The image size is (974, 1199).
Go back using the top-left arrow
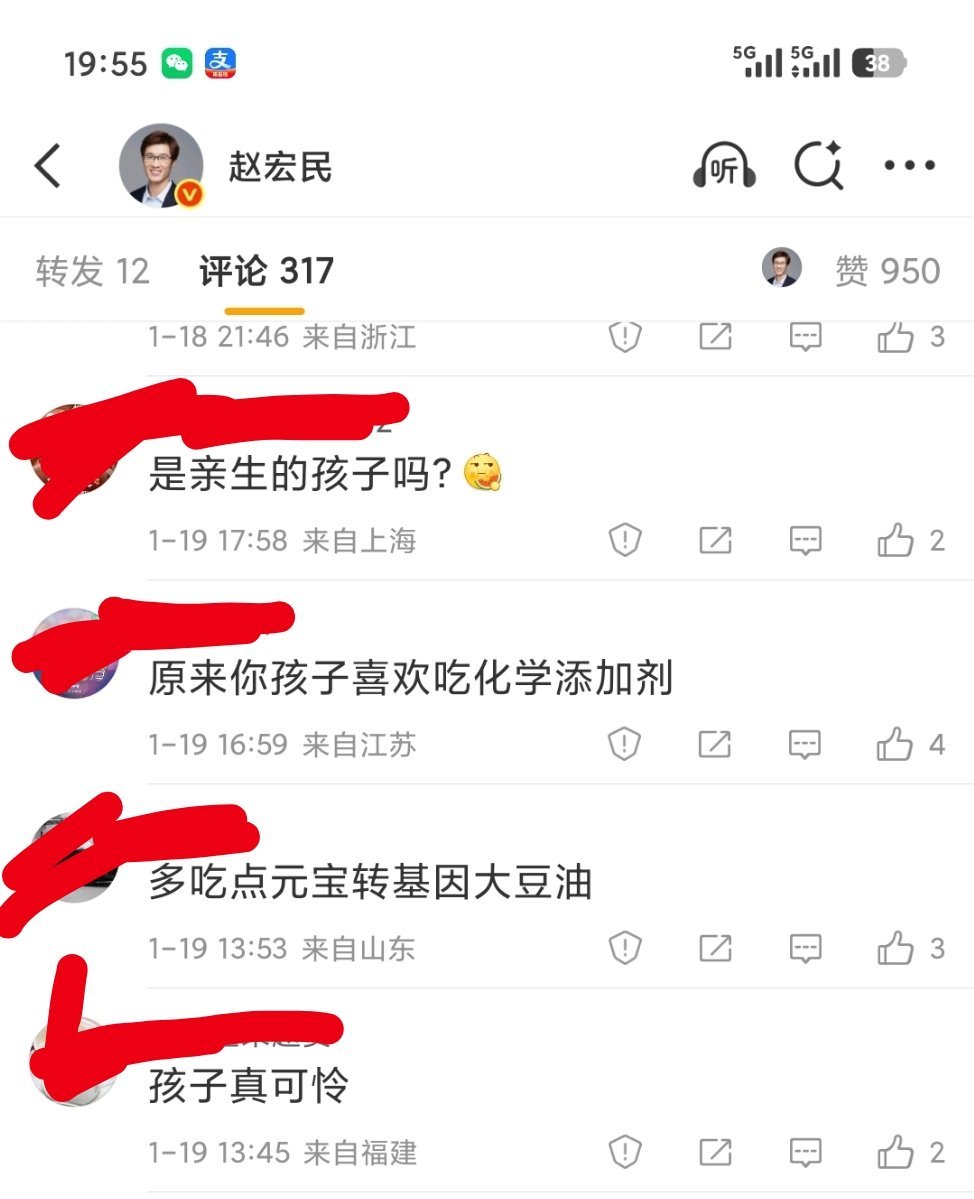click(x=47, y=165)
